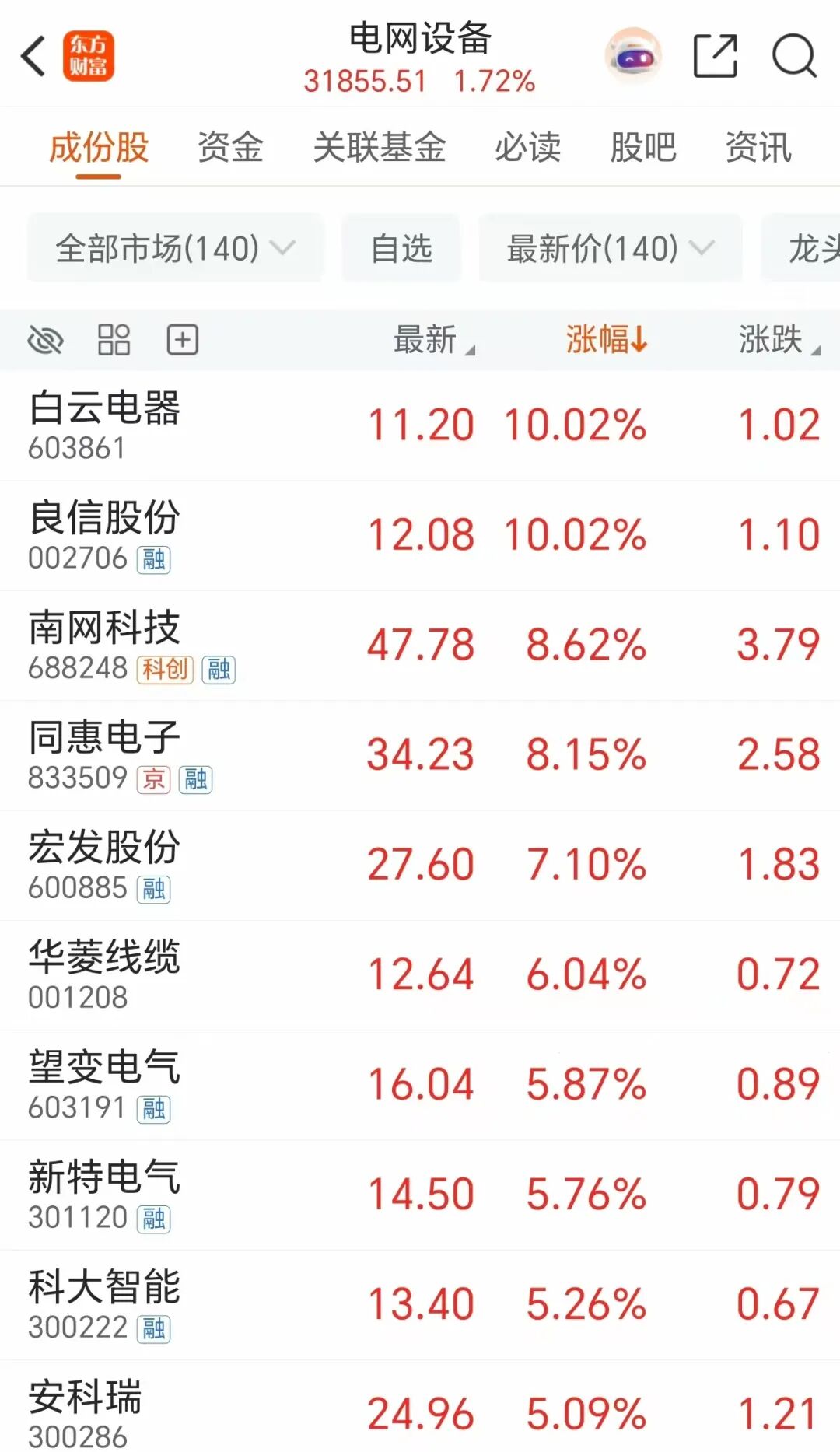Open the 必读 tab
The width and height of the screenshot is (840, 1452).
coord(527,147)
